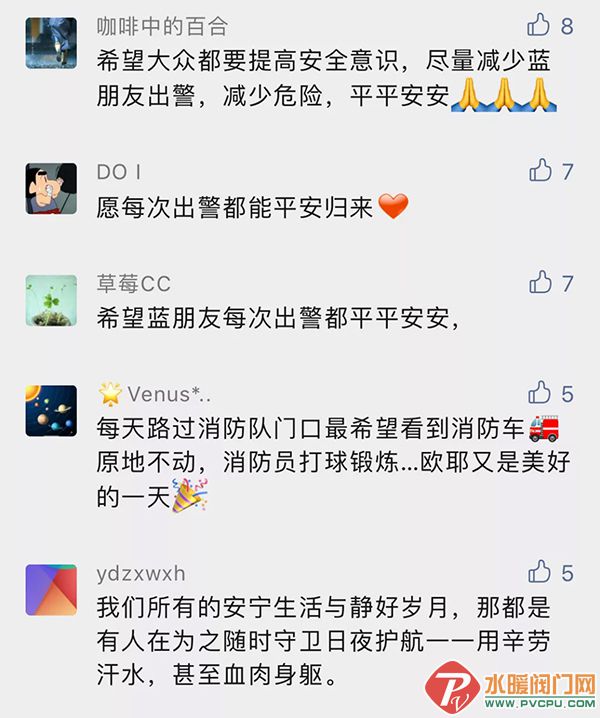Like the comment by 咖啡中的百合
Image resolution: width=600 pixels, height=718 pixels.
540,25
